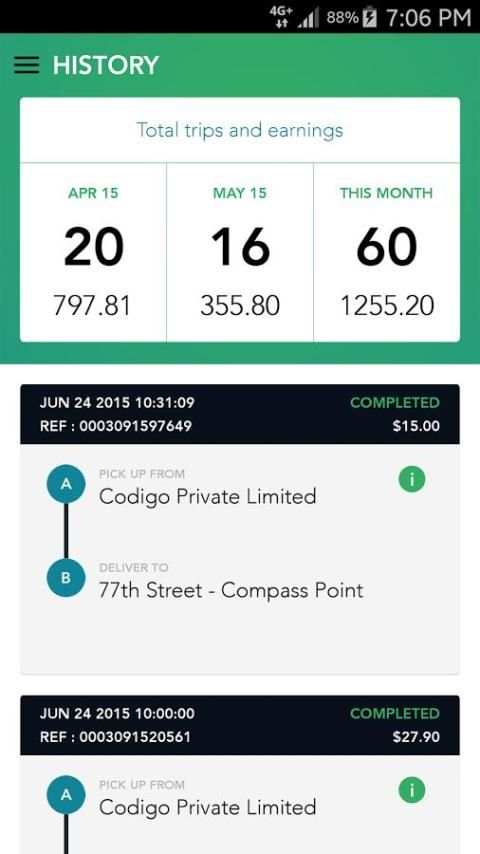Open info icon for the $15.00 trip

coord(411,479)
